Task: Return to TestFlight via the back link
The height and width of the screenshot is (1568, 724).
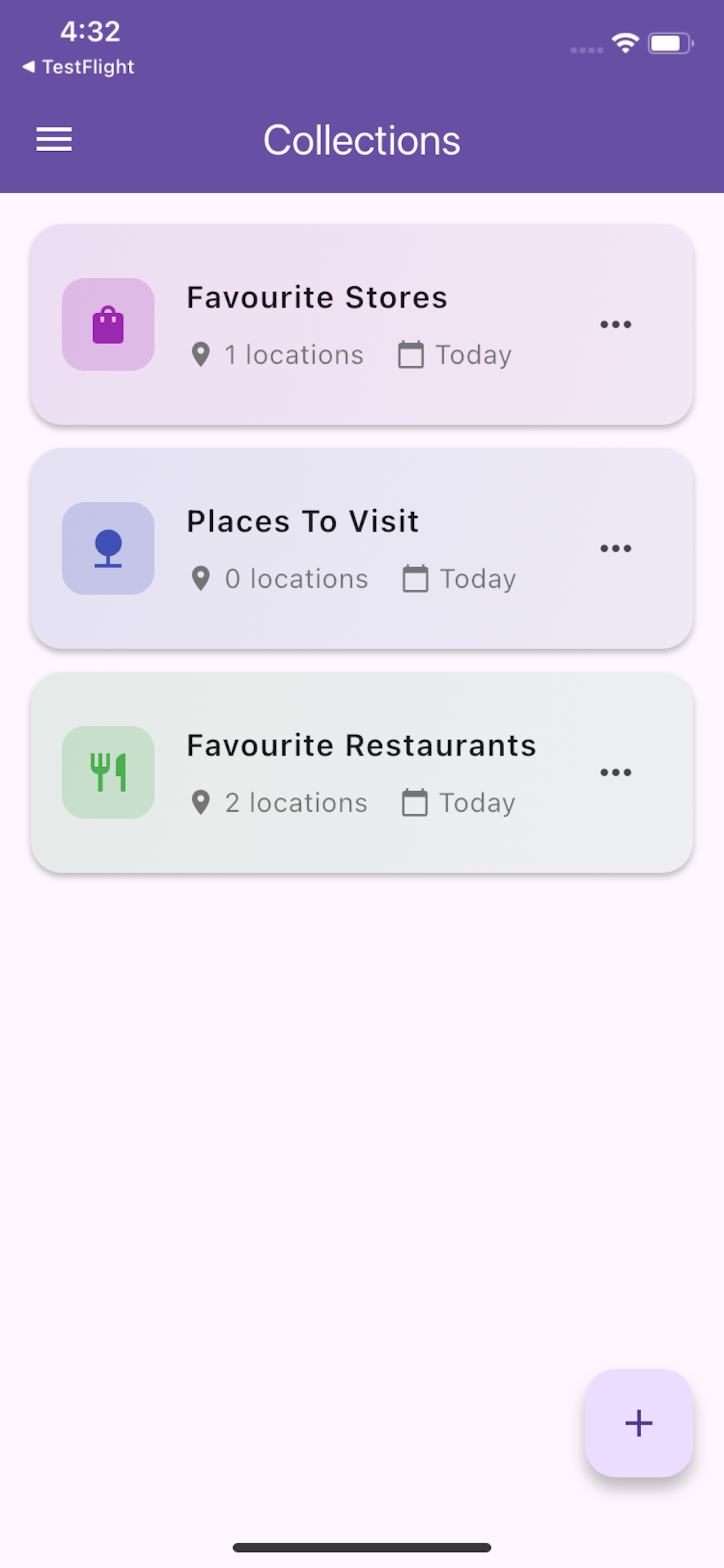Action: click(x=79, y=66)
